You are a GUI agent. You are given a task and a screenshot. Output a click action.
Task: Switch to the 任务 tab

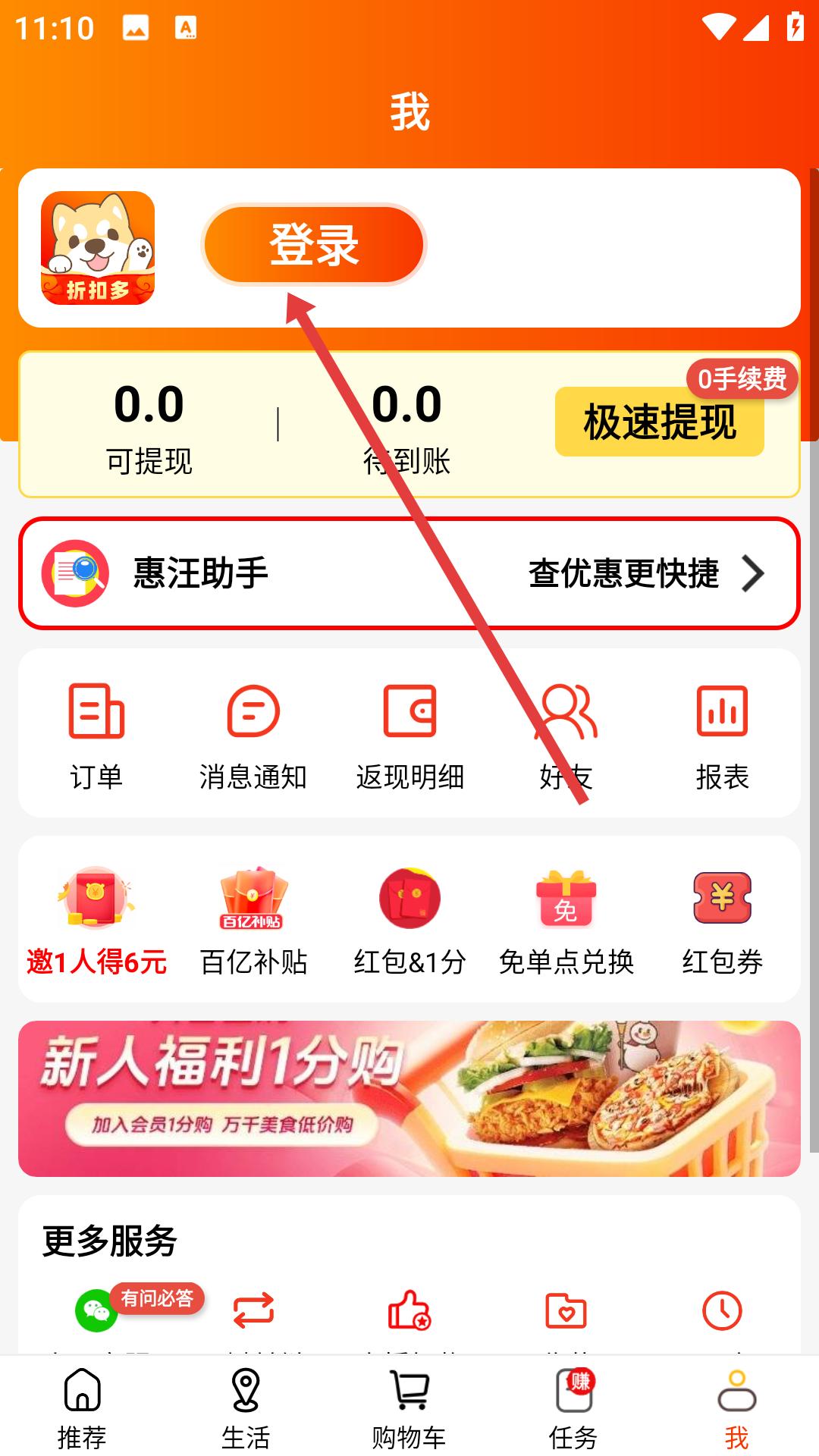click(573, 1407)
